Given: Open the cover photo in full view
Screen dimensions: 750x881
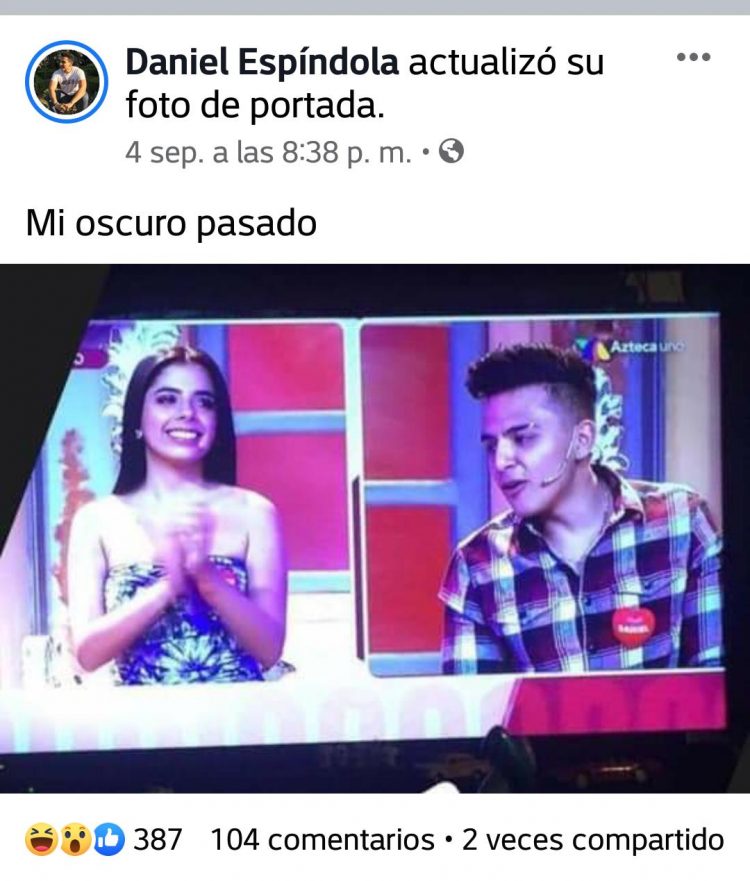Looking at the screenshot, I should click(x=375, y=527).
